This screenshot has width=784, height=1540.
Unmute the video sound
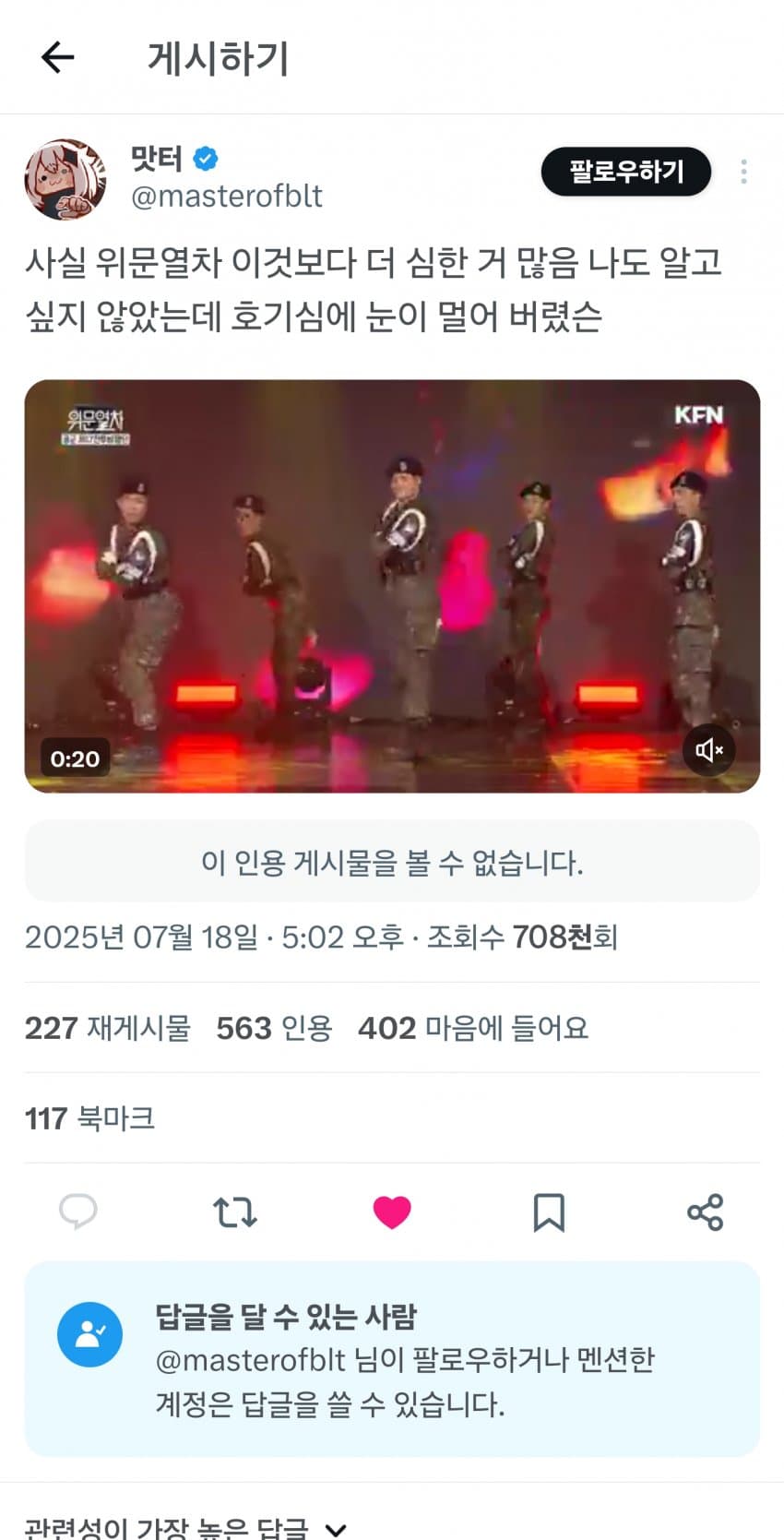pyautogui.click(x=708, y=750)
